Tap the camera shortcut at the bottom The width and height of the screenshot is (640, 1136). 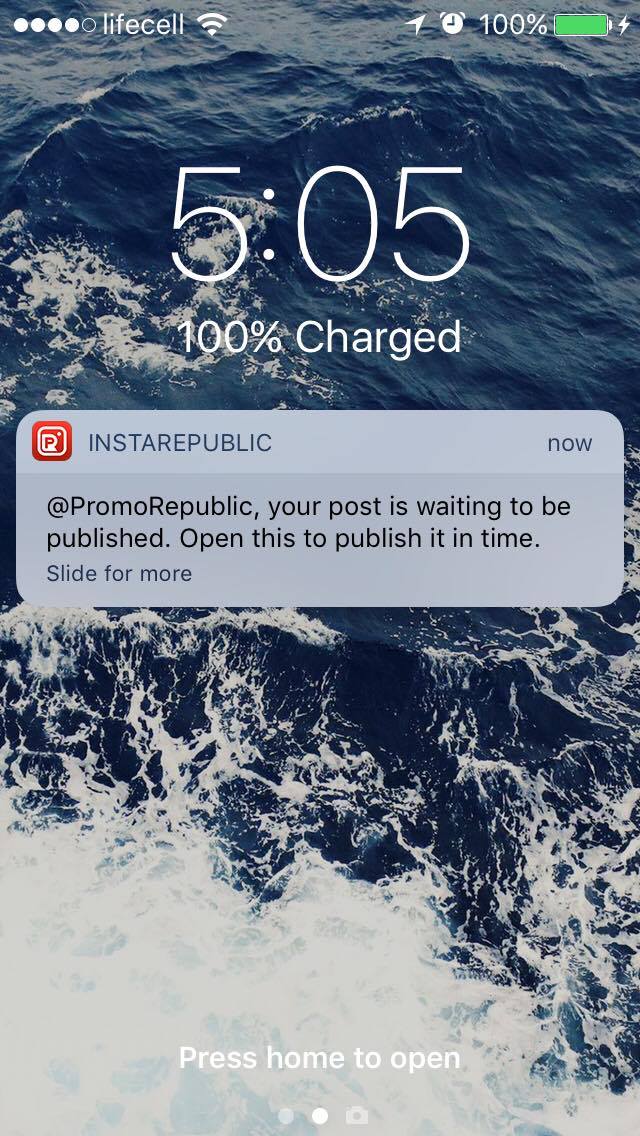point(357,1116)
